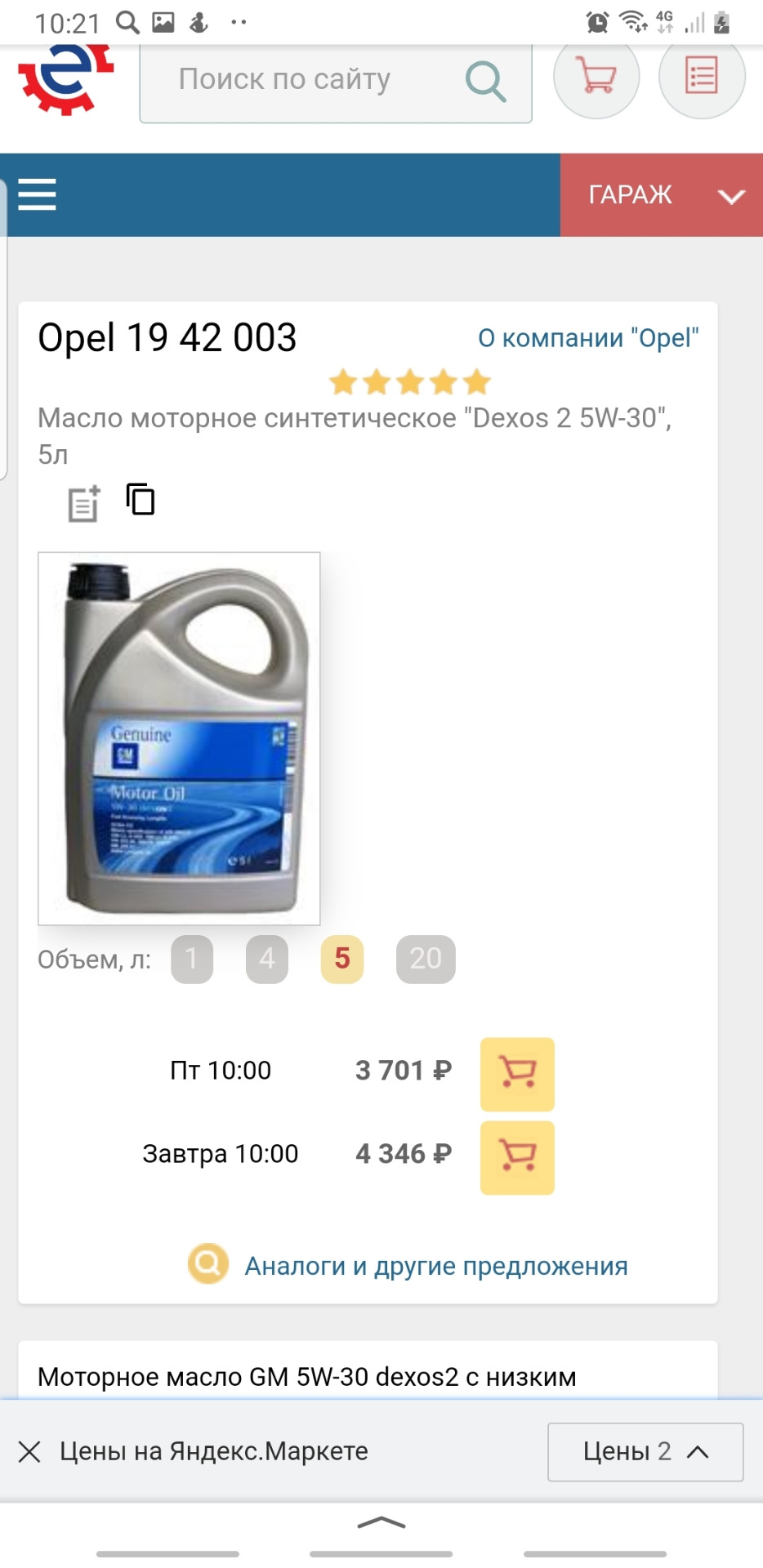Choose the 5 liter volume option

tap(342, 959)
